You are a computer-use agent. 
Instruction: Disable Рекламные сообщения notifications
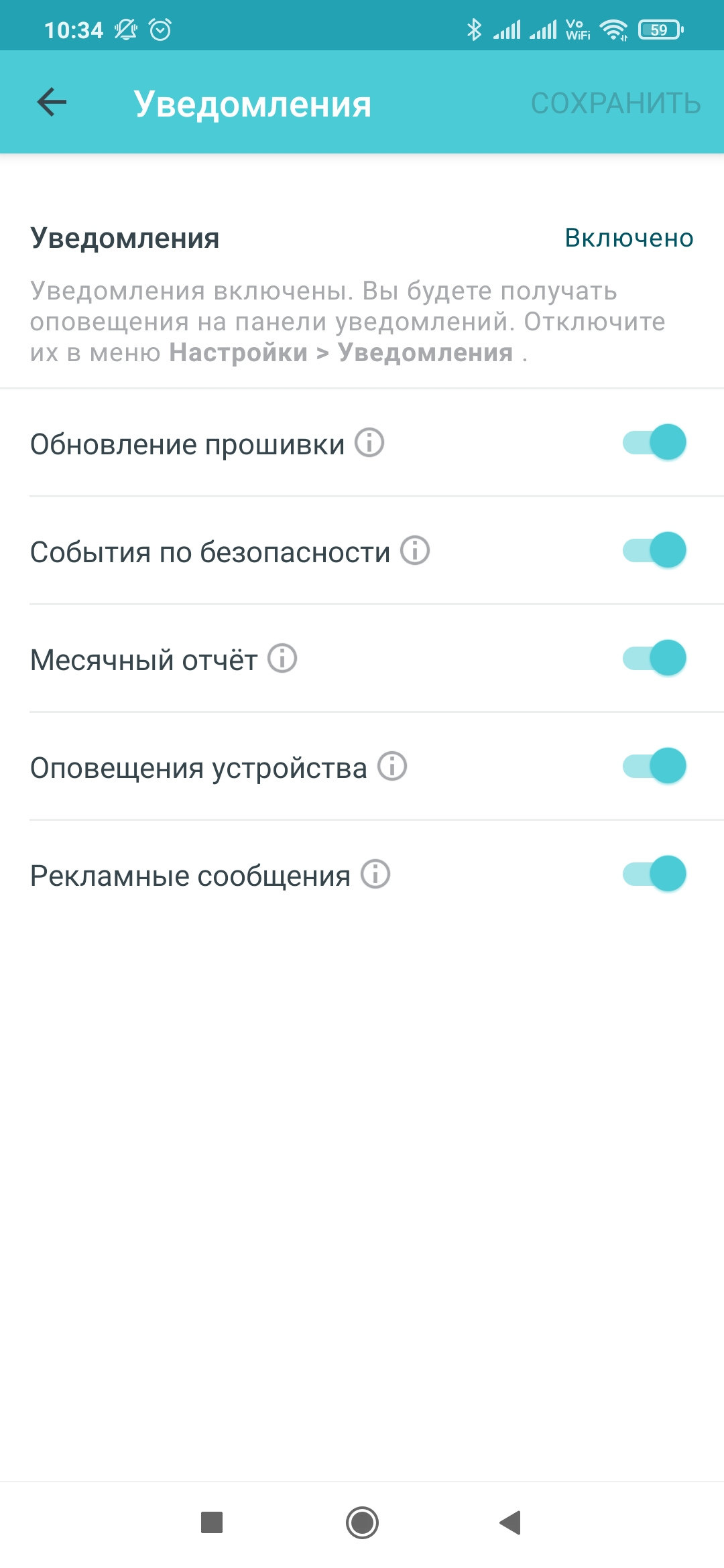654,874
